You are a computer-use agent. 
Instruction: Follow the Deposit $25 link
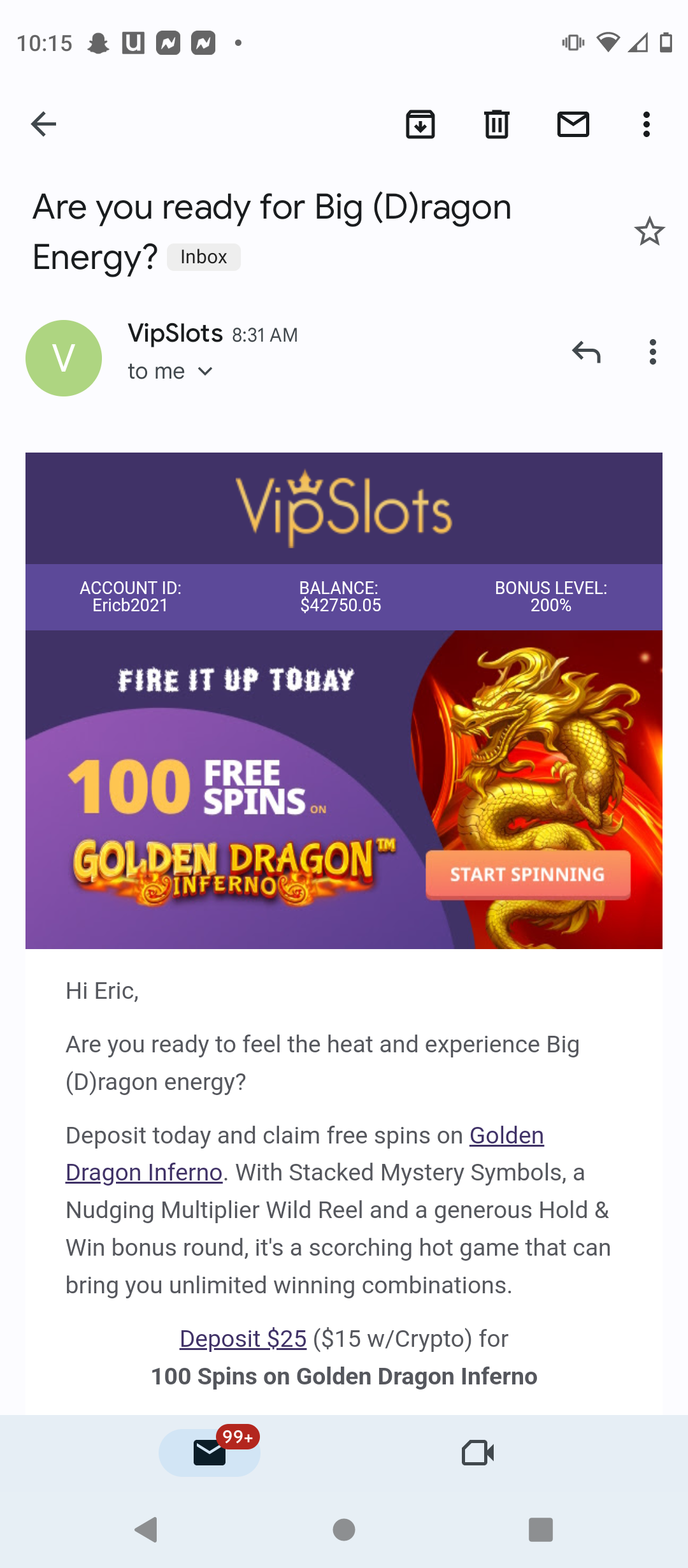pyautogui.click(x=243, y=1339)
